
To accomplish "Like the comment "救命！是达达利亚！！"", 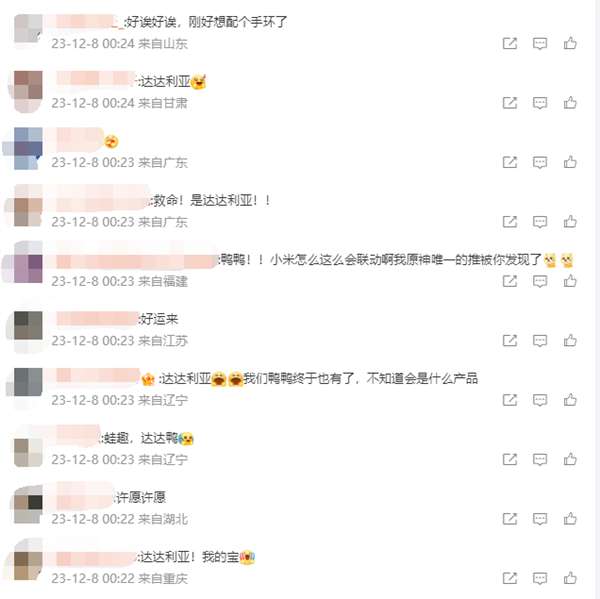I will (x=570, y=221).
